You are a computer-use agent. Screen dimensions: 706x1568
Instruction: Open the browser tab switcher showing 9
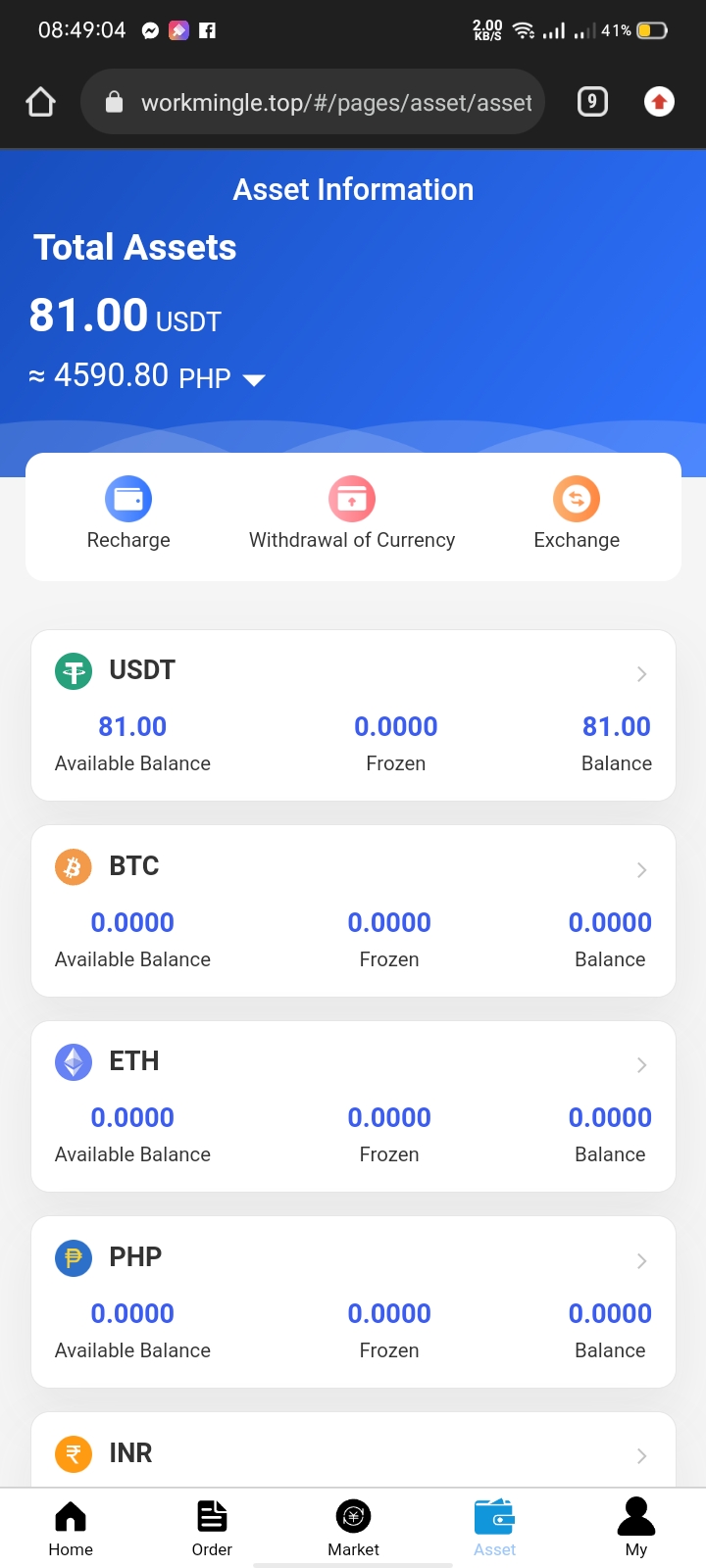click(x=592, y=102)
